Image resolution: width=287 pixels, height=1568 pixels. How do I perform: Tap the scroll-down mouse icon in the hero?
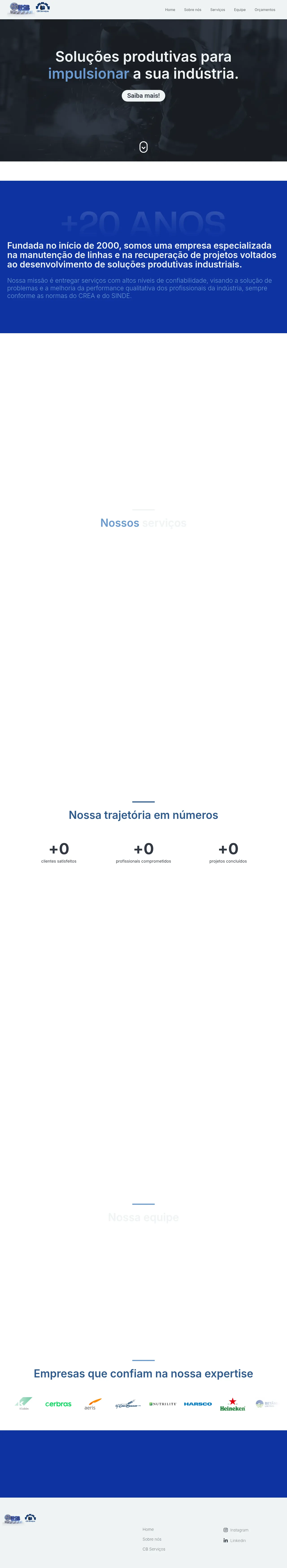click(x=143, y=147)
